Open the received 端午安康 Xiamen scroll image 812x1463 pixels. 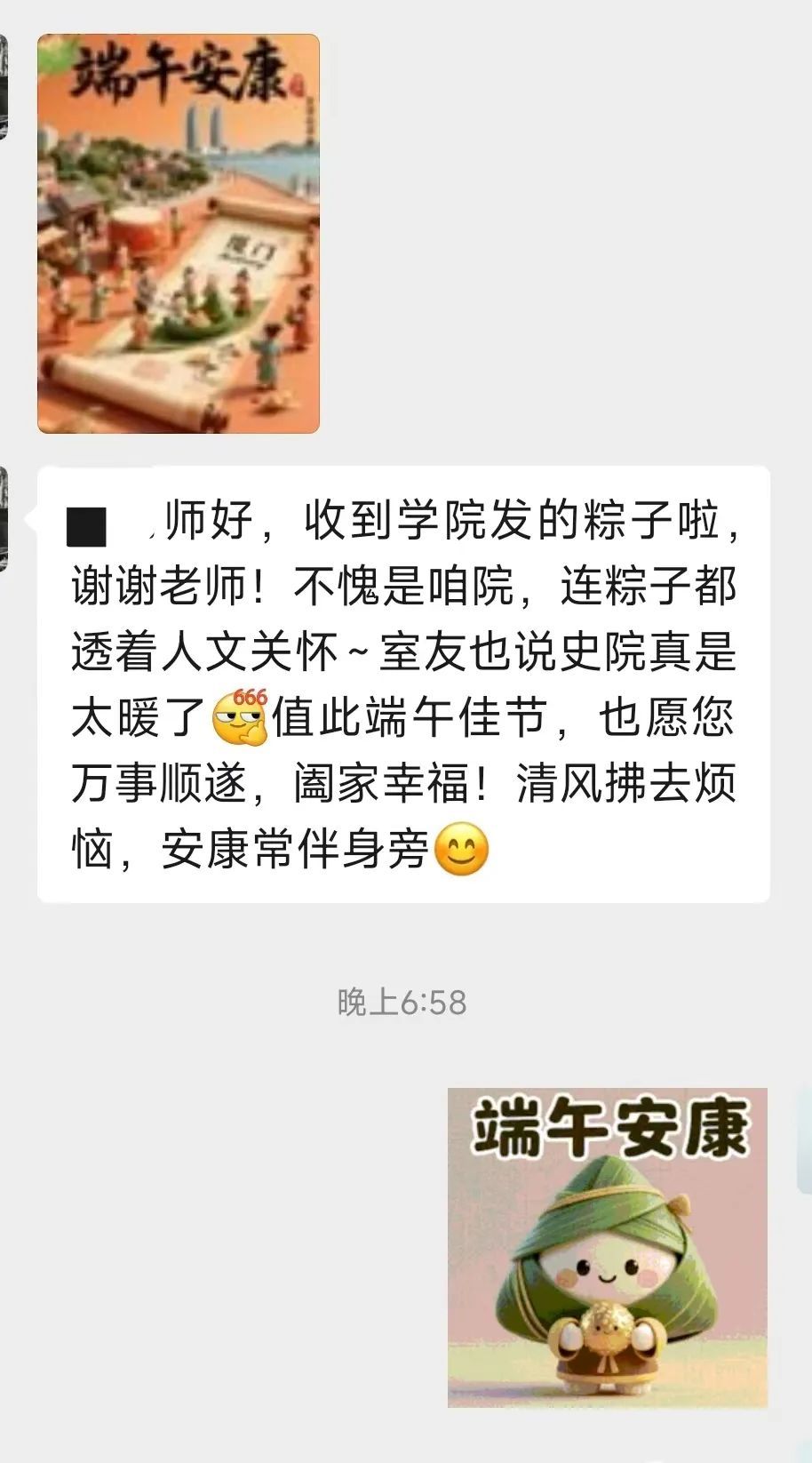(178, 234)
